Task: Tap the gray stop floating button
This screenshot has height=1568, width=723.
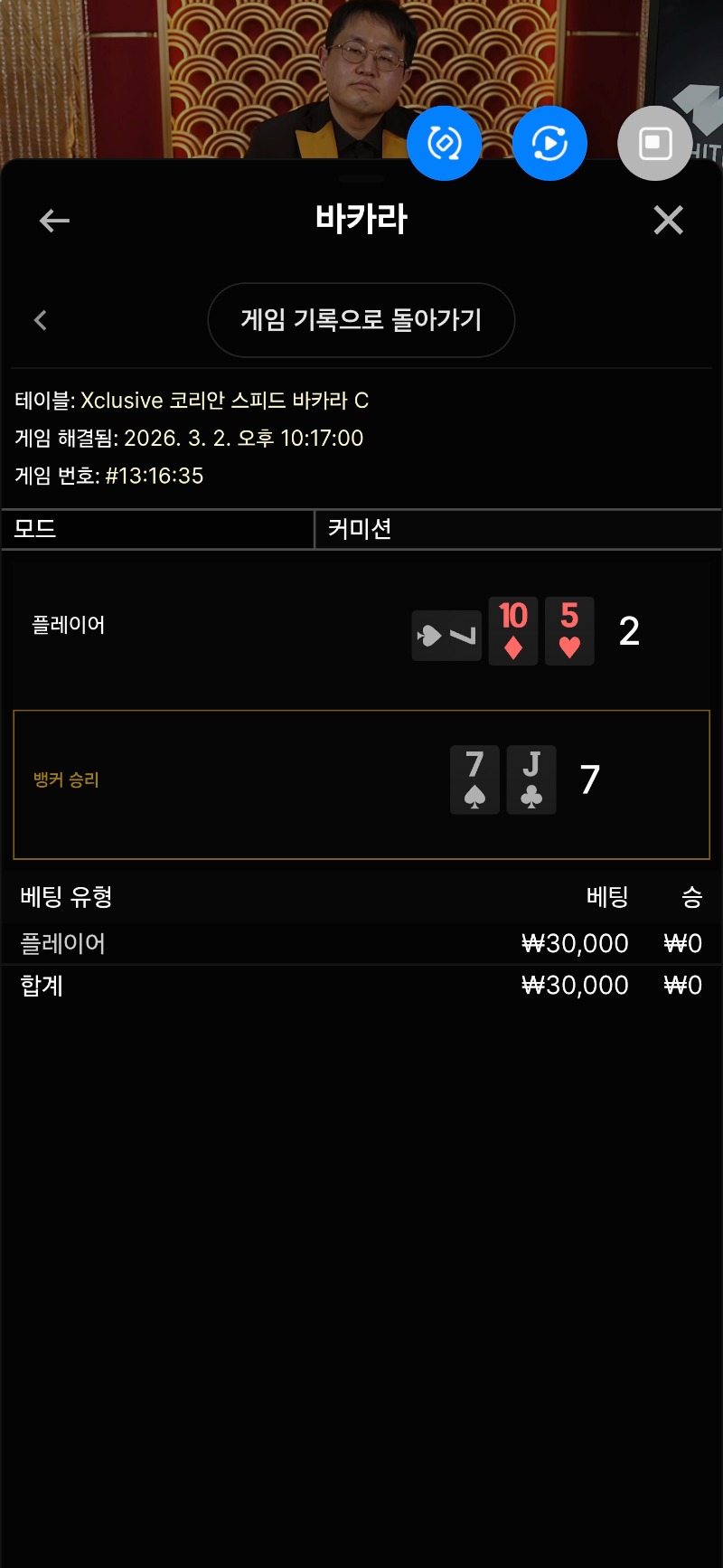Action: pos(654,143)
